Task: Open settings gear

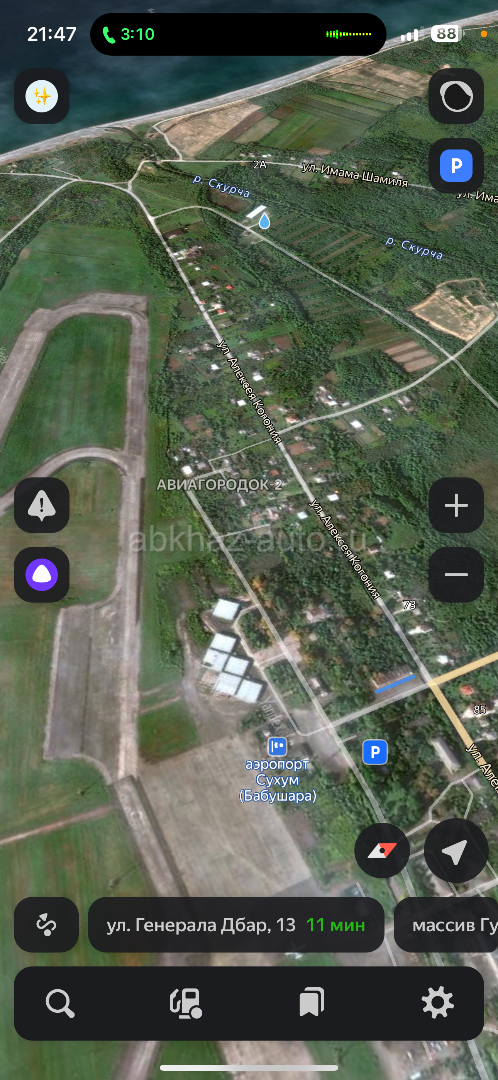Action: click(x=438, y=1003)
